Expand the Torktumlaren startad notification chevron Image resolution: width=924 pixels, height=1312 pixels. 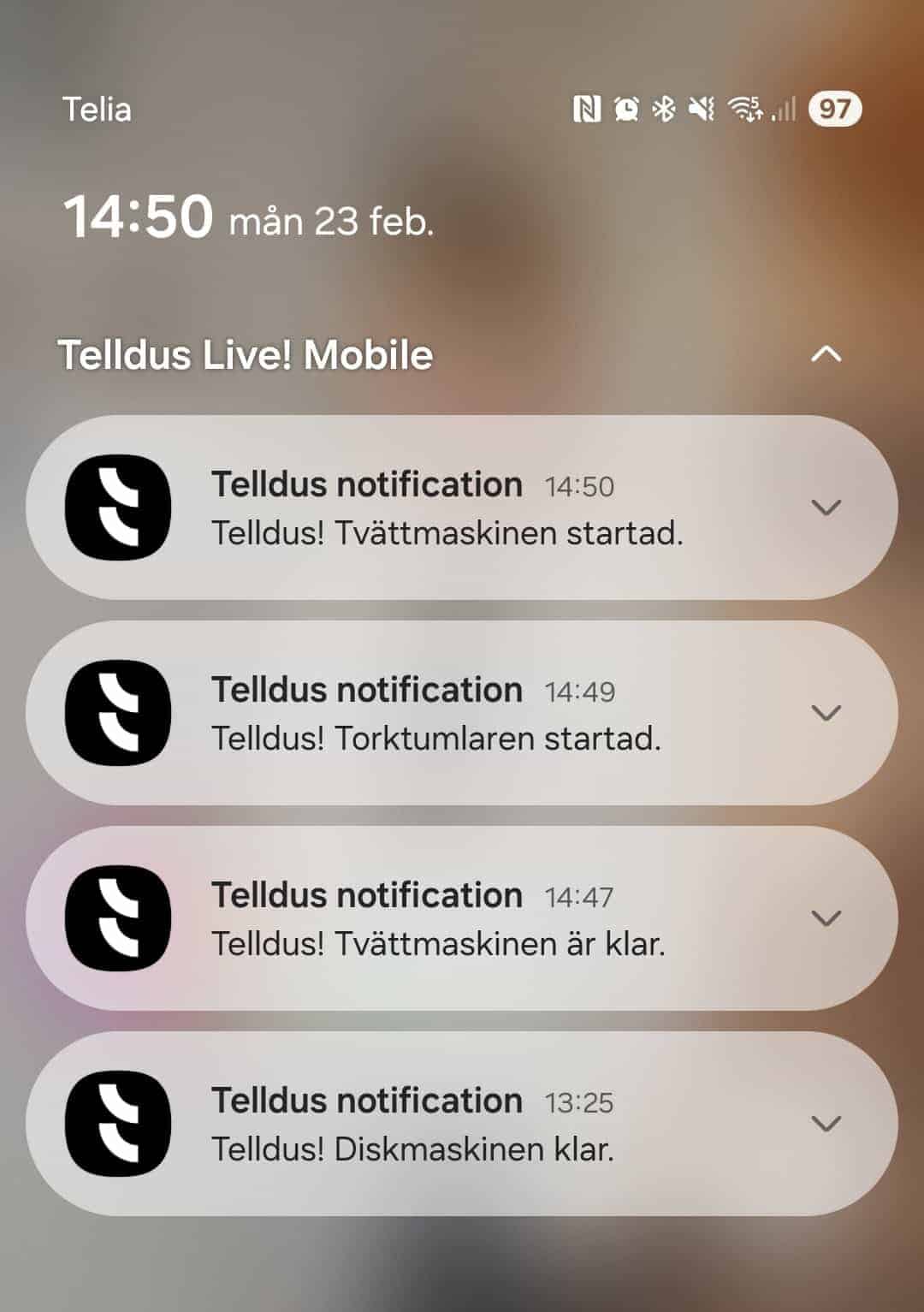pyautogui.click(x=826, y=713)
